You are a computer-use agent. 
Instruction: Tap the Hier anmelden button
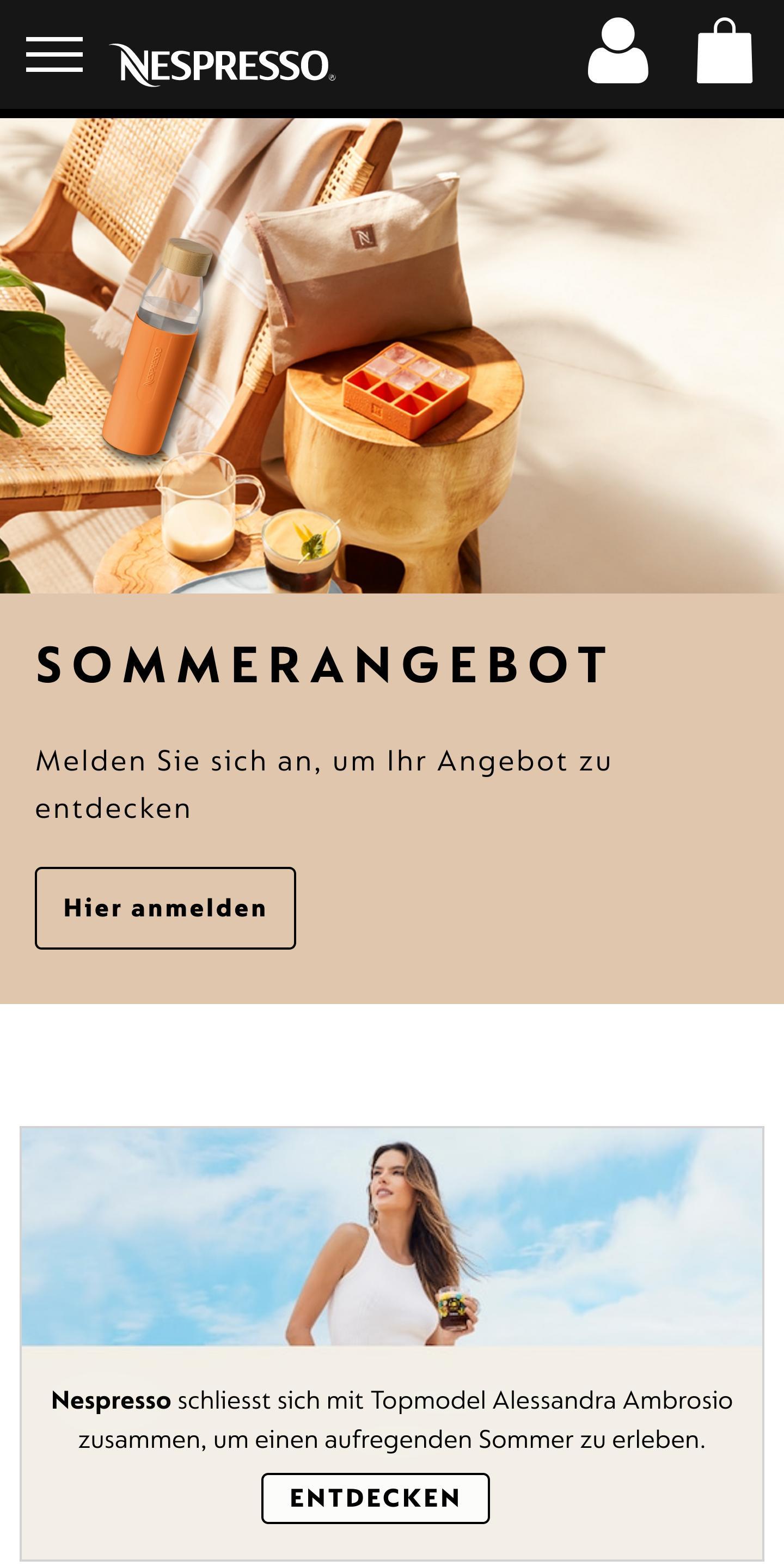tap(166, 908)
